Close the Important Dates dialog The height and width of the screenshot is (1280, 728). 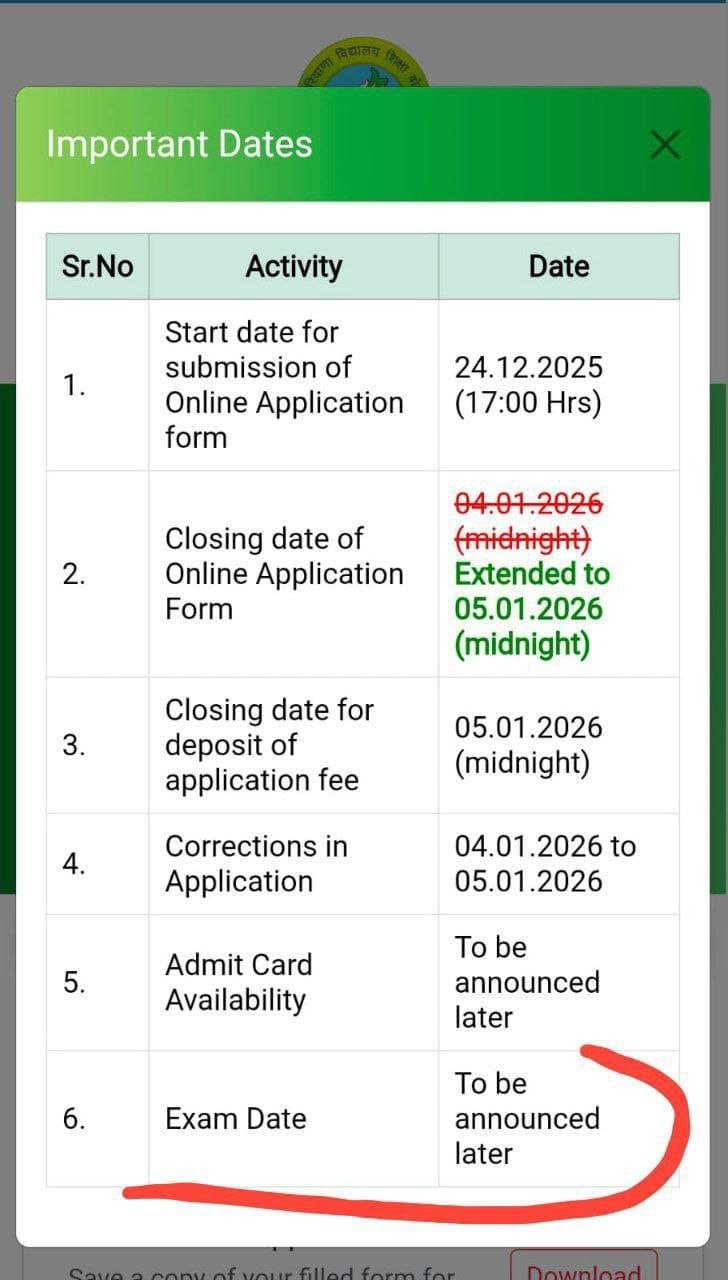pyautogui.click(x=664, y=145)
